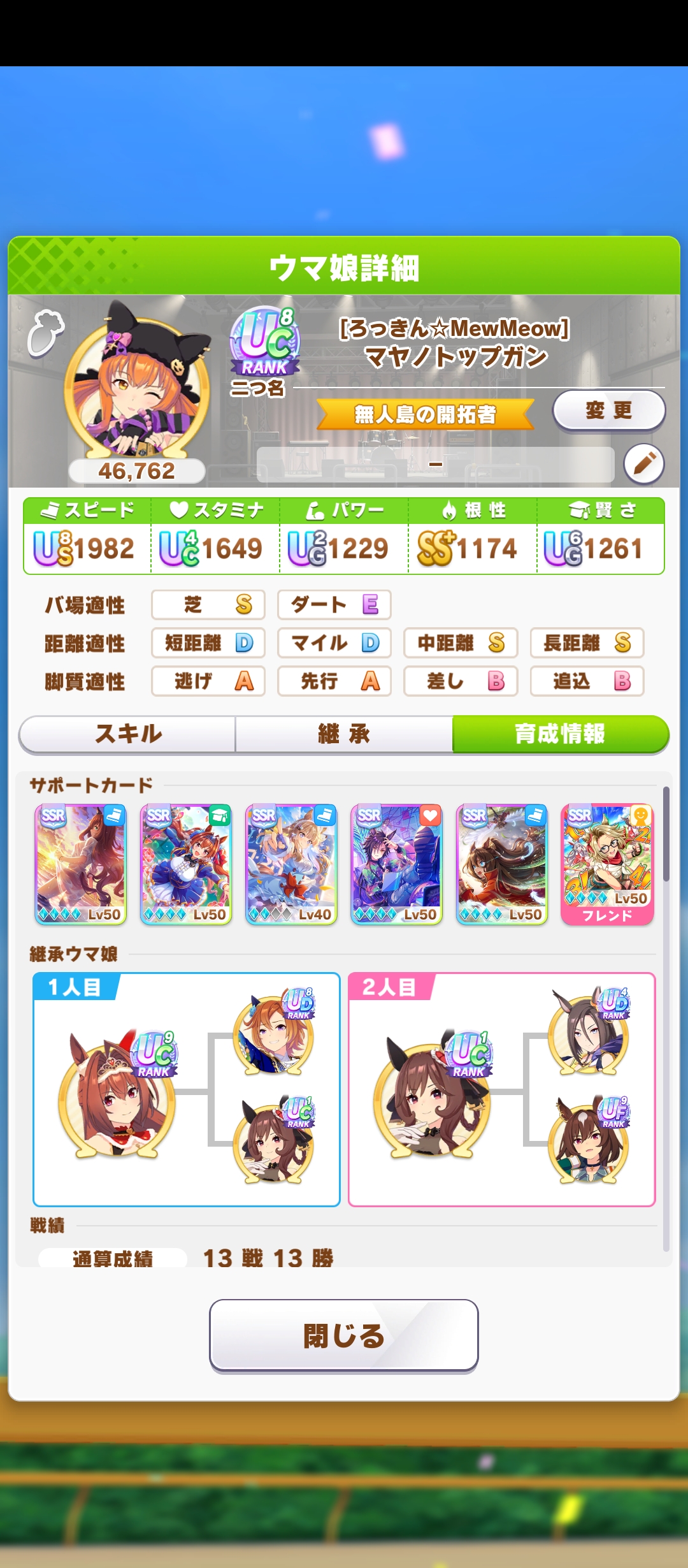688x1568 pixels.
Task: Open the フレンド support card
Action: click(x=607, y=864)
